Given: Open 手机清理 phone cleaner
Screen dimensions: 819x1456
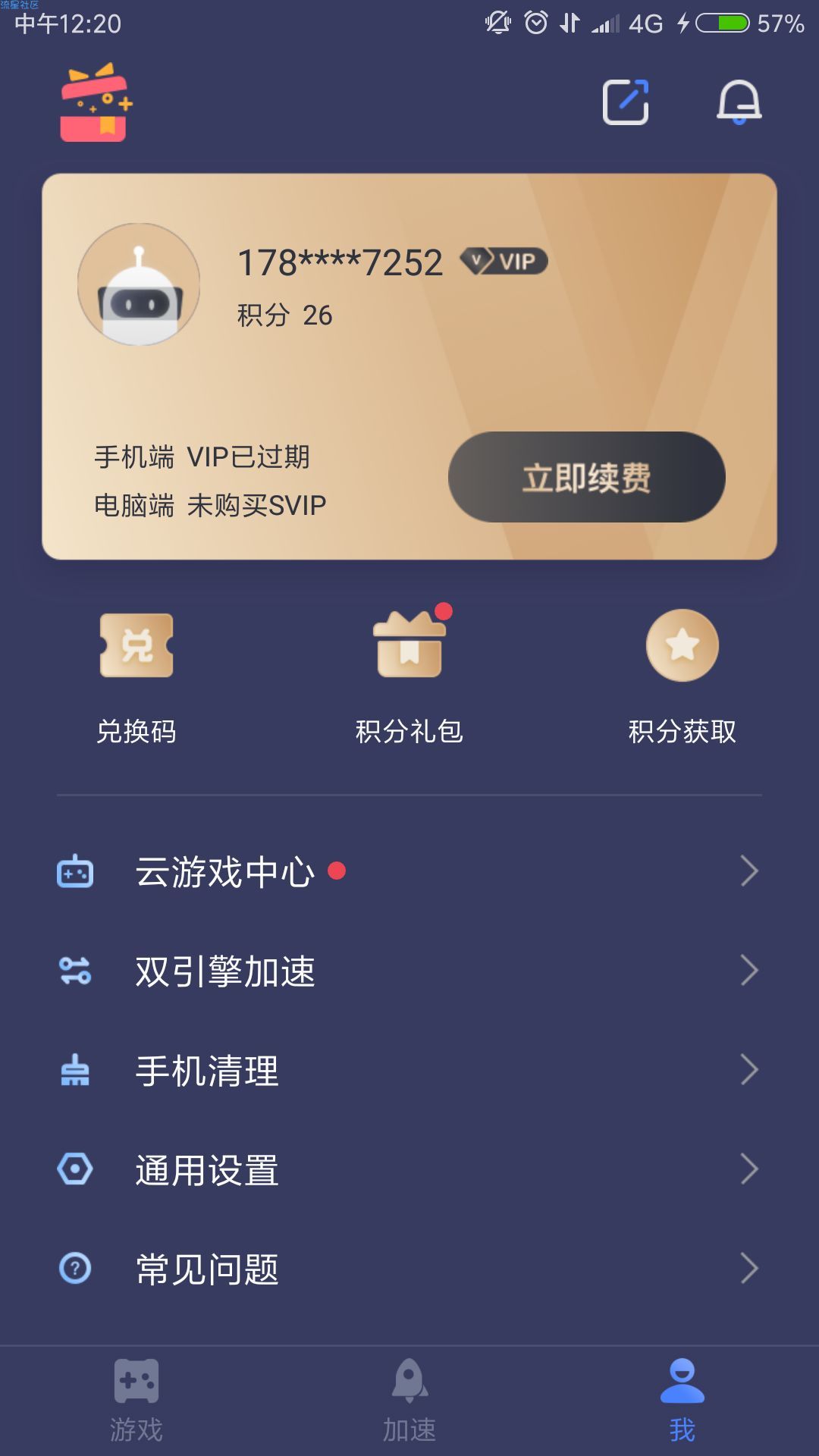Looking at the screenshot, I should [409, 1070].
